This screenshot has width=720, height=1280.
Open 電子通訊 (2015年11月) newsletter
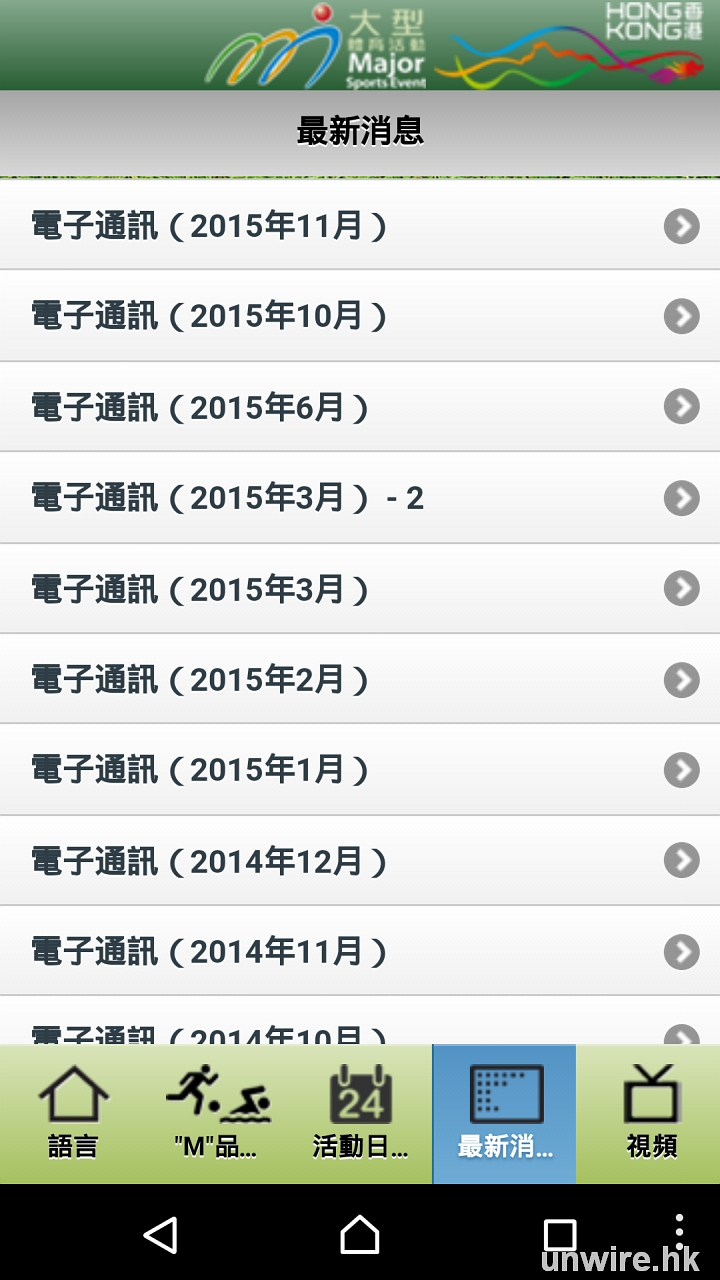pyautogui.click(x=360, y=226)
